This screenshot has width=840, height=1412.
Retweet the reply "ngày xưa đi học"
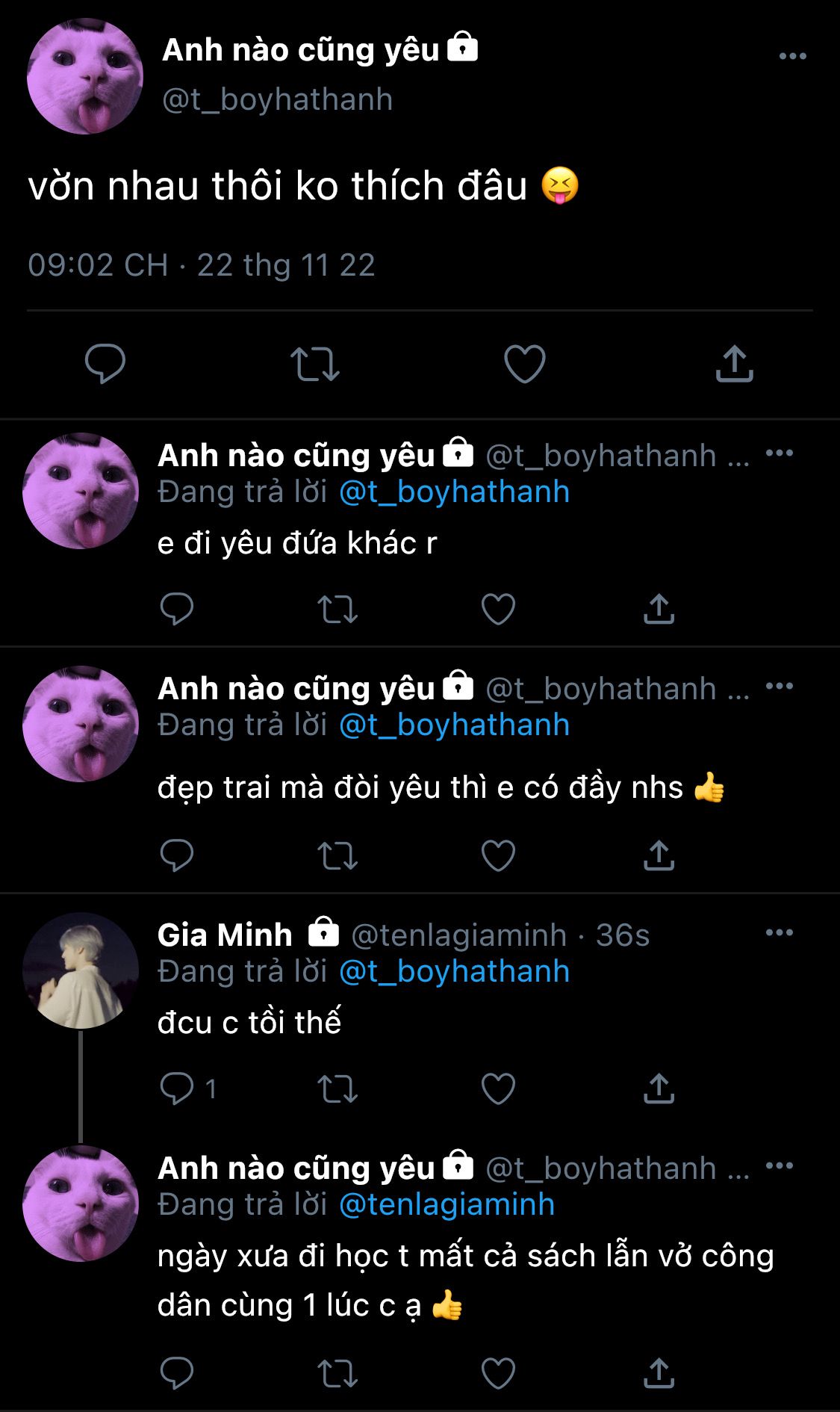click(337, 1373)
